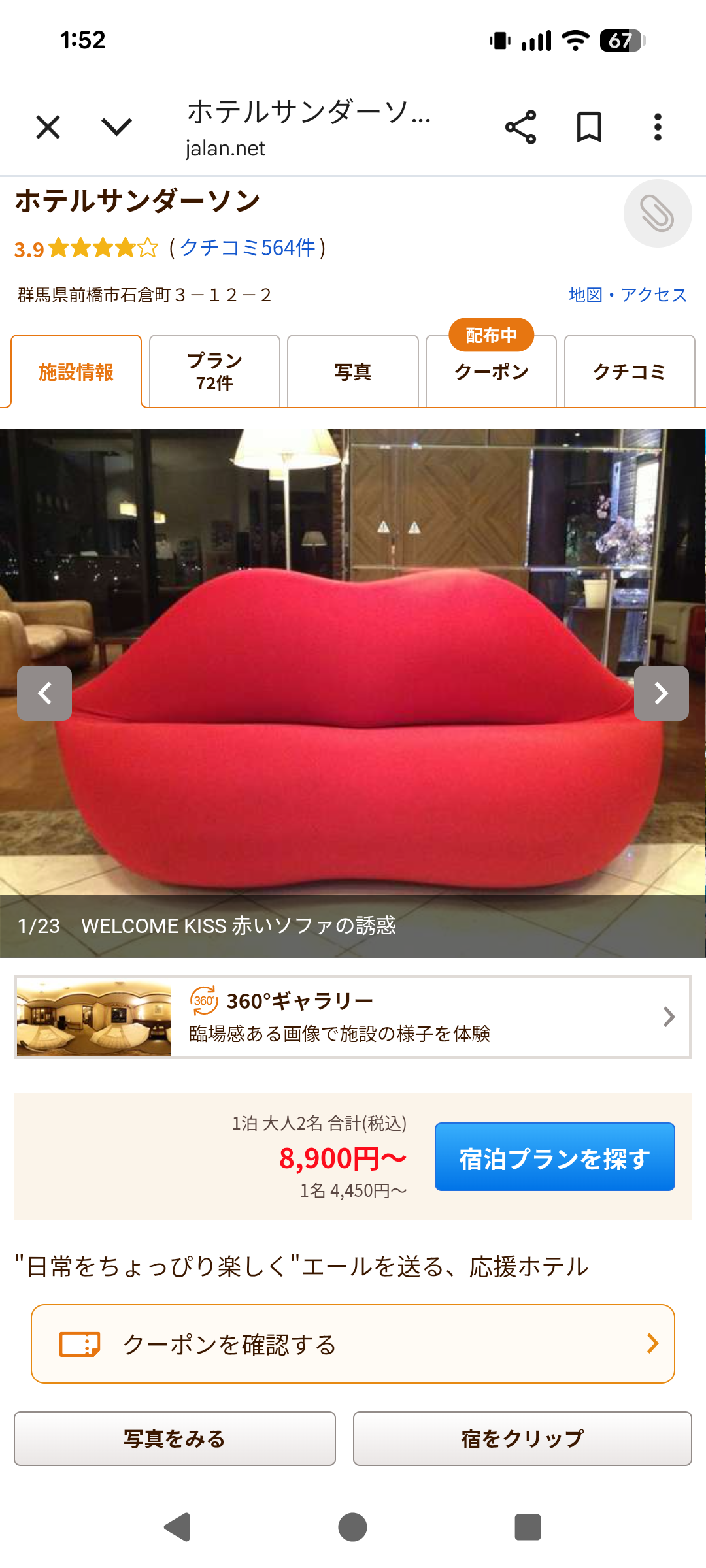This screenshot has width=706, height=1568.
Task: Share this hotel page
Action: [x=520, y=127]
